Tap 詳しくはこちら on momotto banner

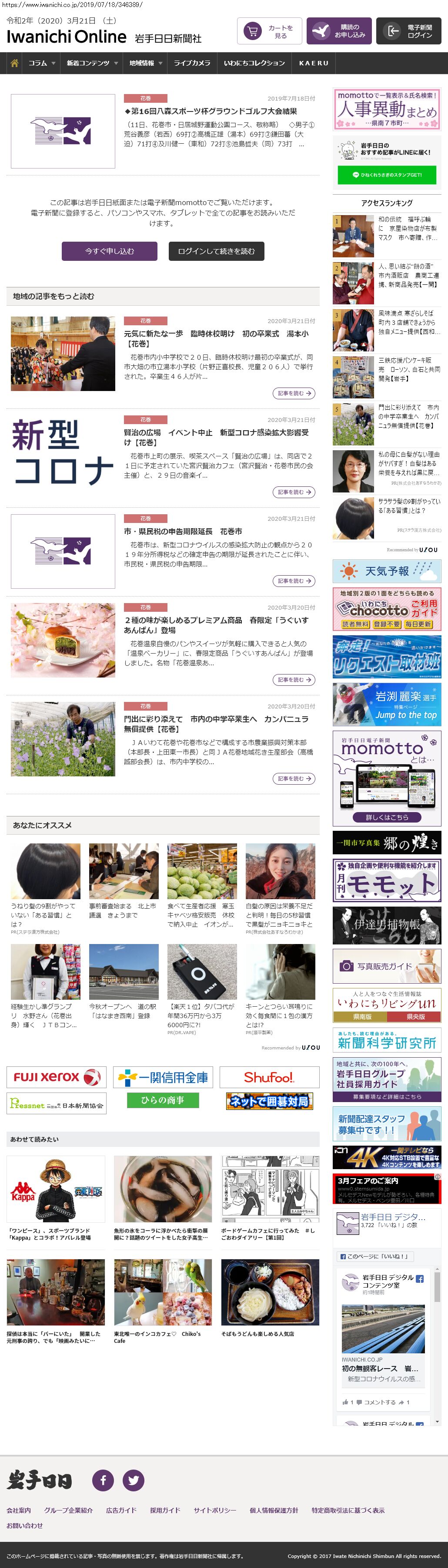(387, 817)
